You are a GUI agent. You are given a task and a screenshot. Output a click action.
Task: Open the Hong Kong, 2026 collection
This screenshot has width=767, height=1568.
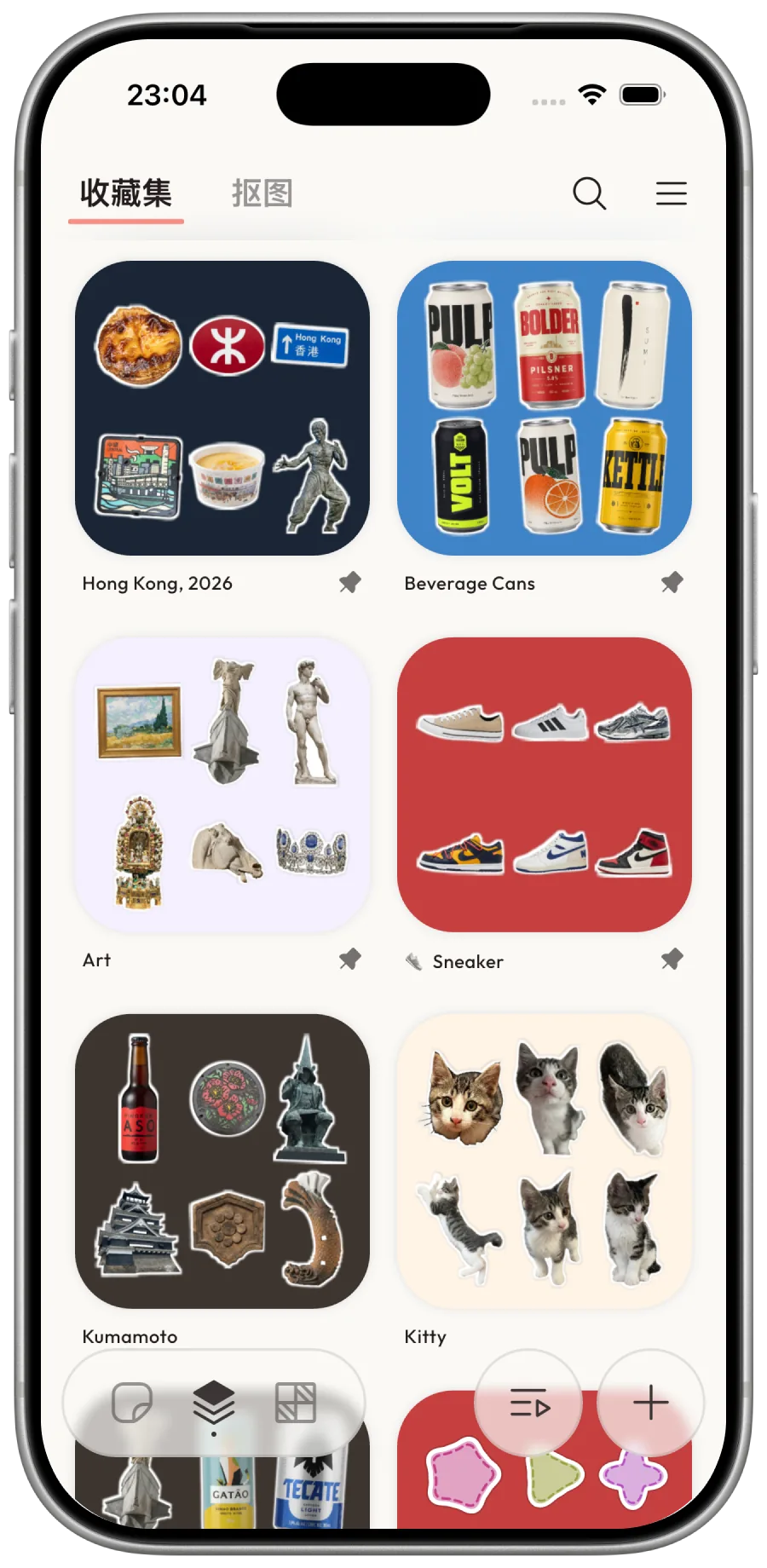tap(222, 408)
